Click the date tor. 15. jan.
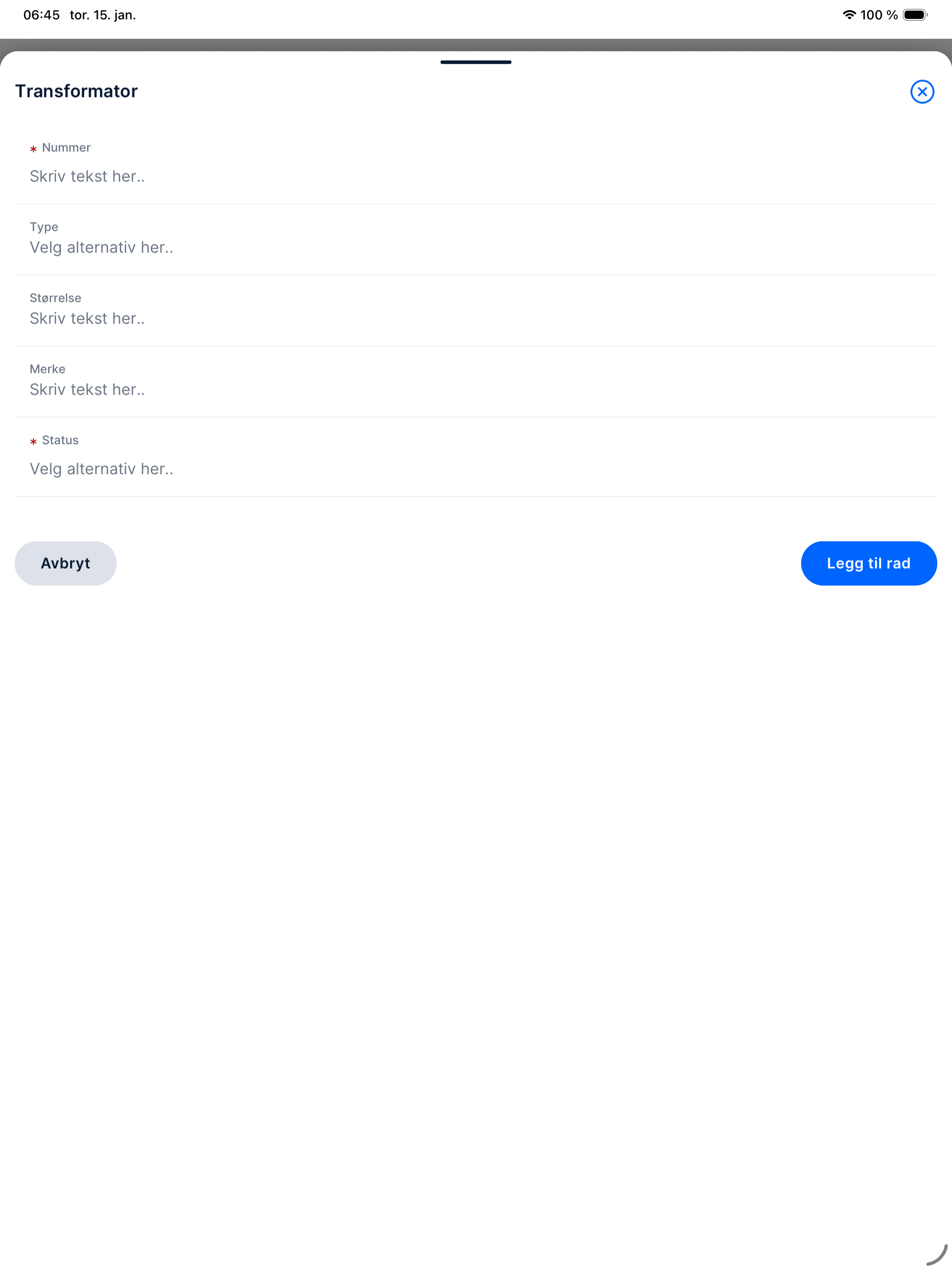 102,15
